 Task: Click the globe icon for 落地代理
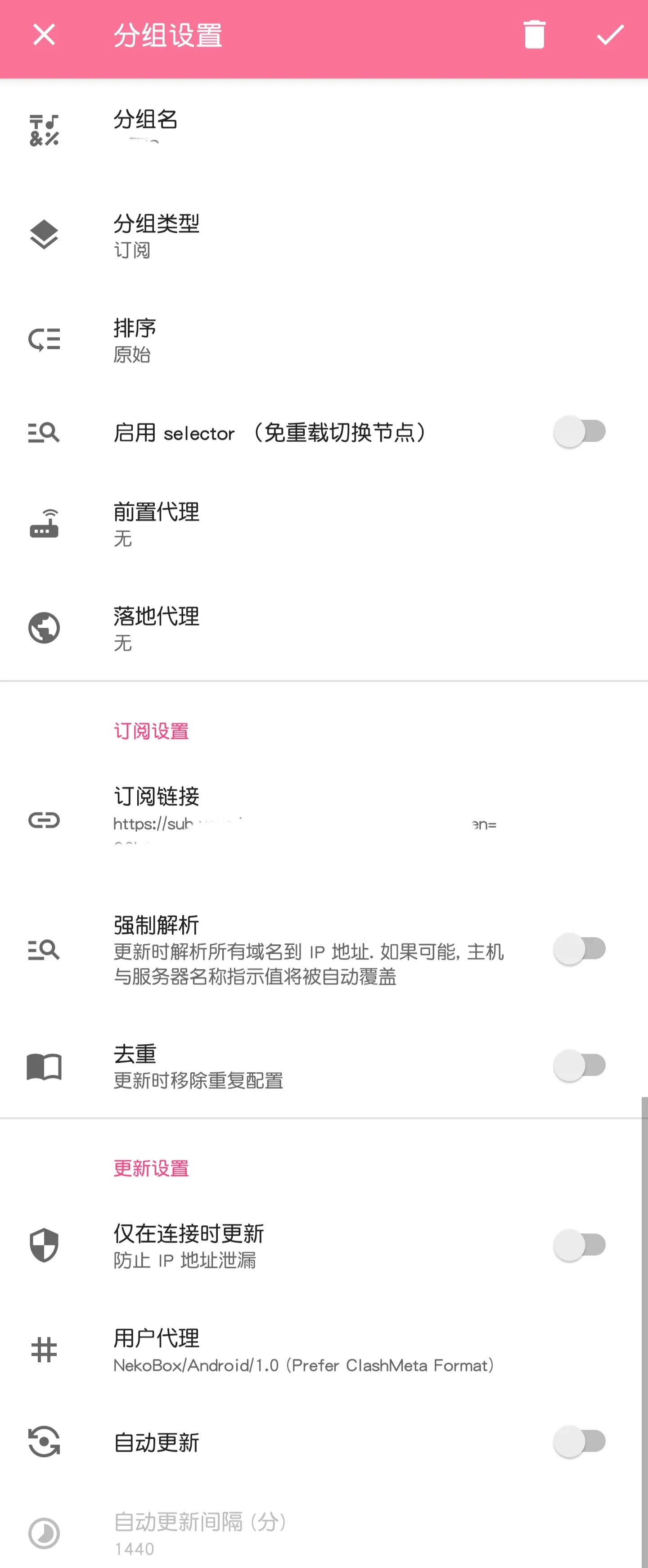(44, 628)
